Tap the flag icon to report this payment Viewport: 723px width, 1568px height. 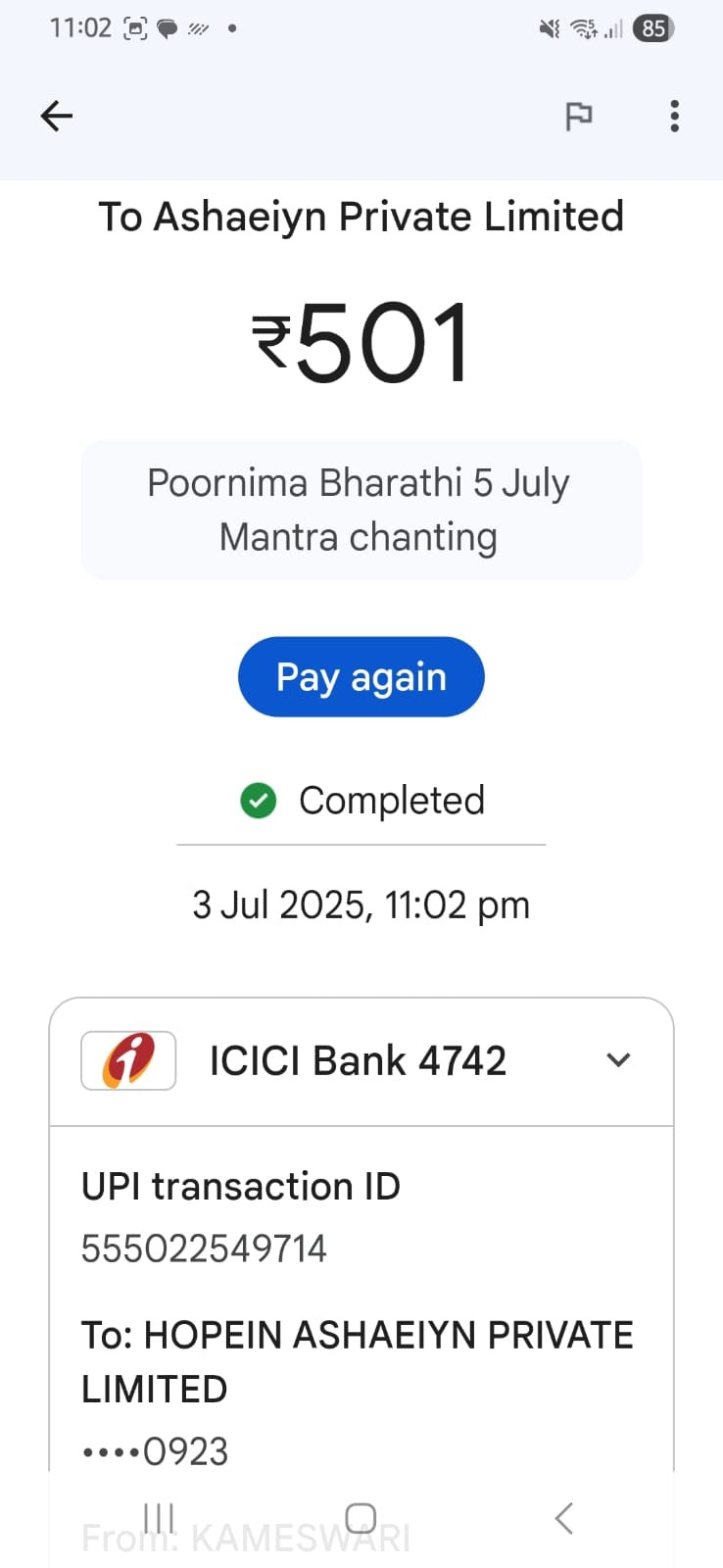pos(579,116)
